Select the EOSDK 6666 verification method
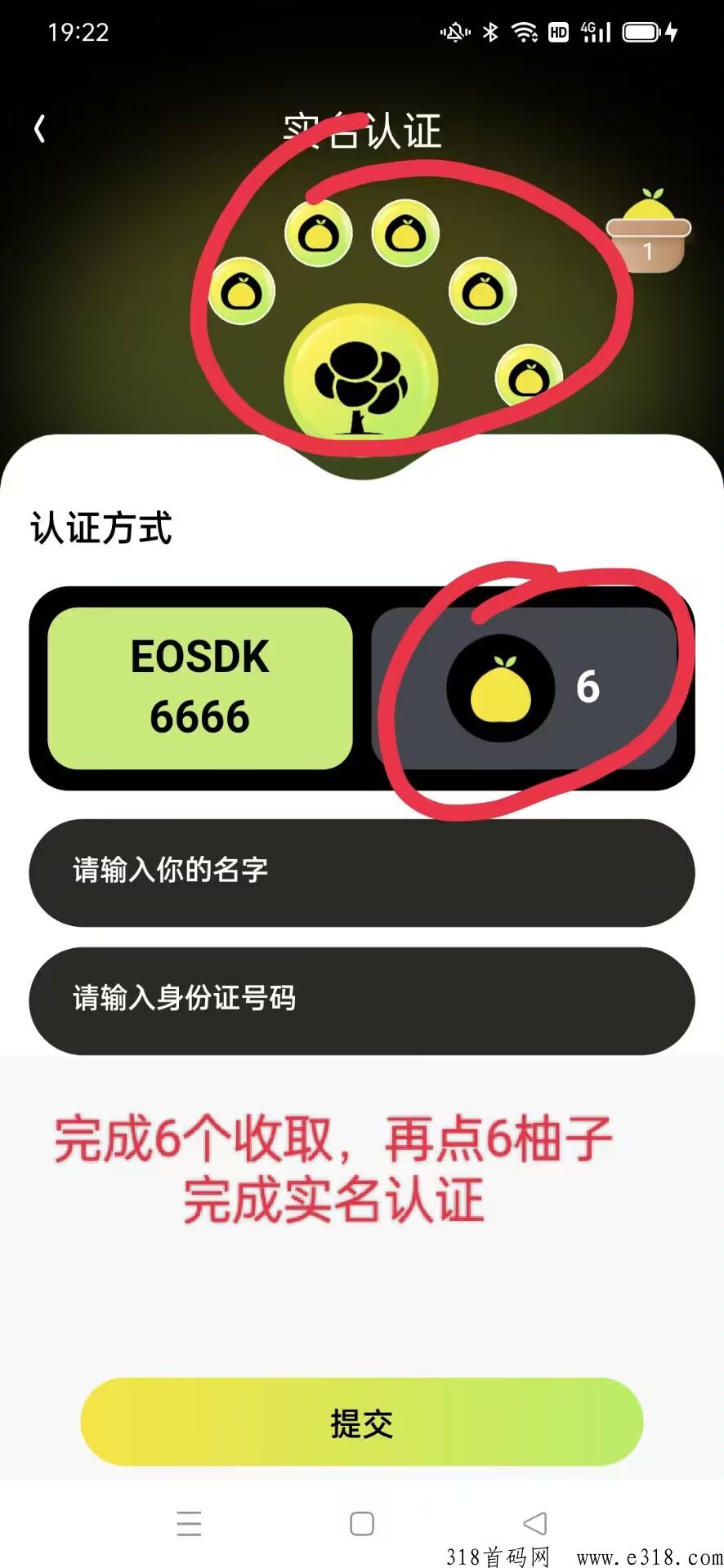Viewport: 724px width, 1568px height. 200,688
